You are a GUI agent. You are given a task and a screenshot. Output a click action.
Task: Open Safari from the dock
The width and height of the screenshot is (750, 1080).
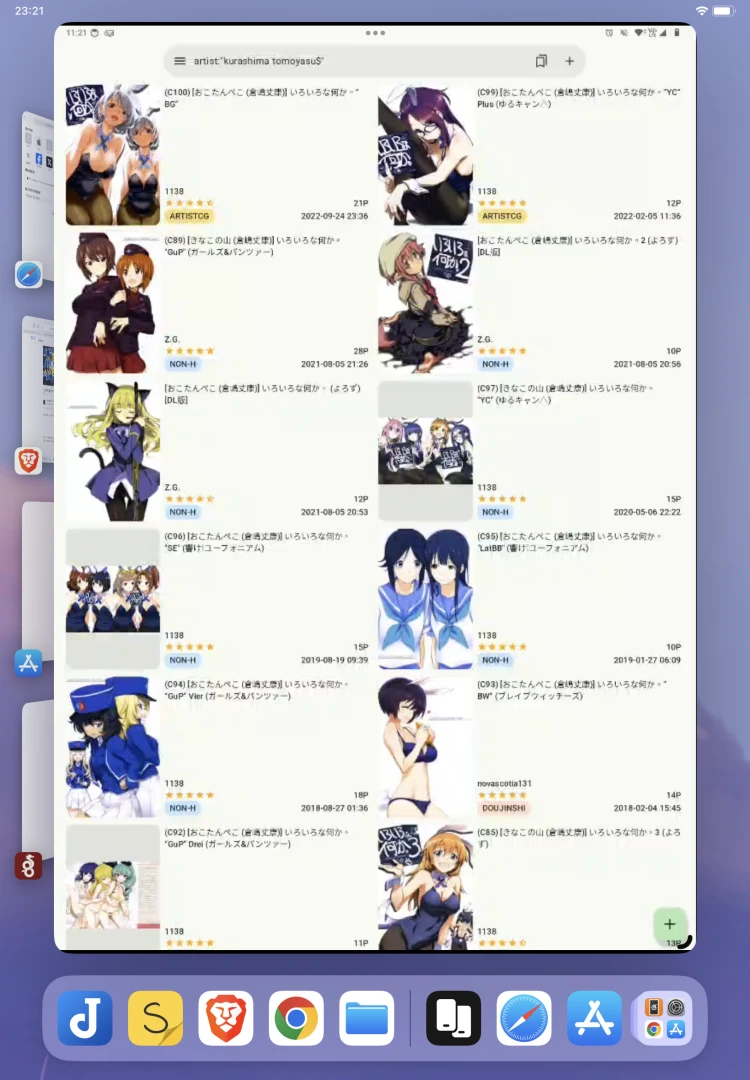point(524,1018)
